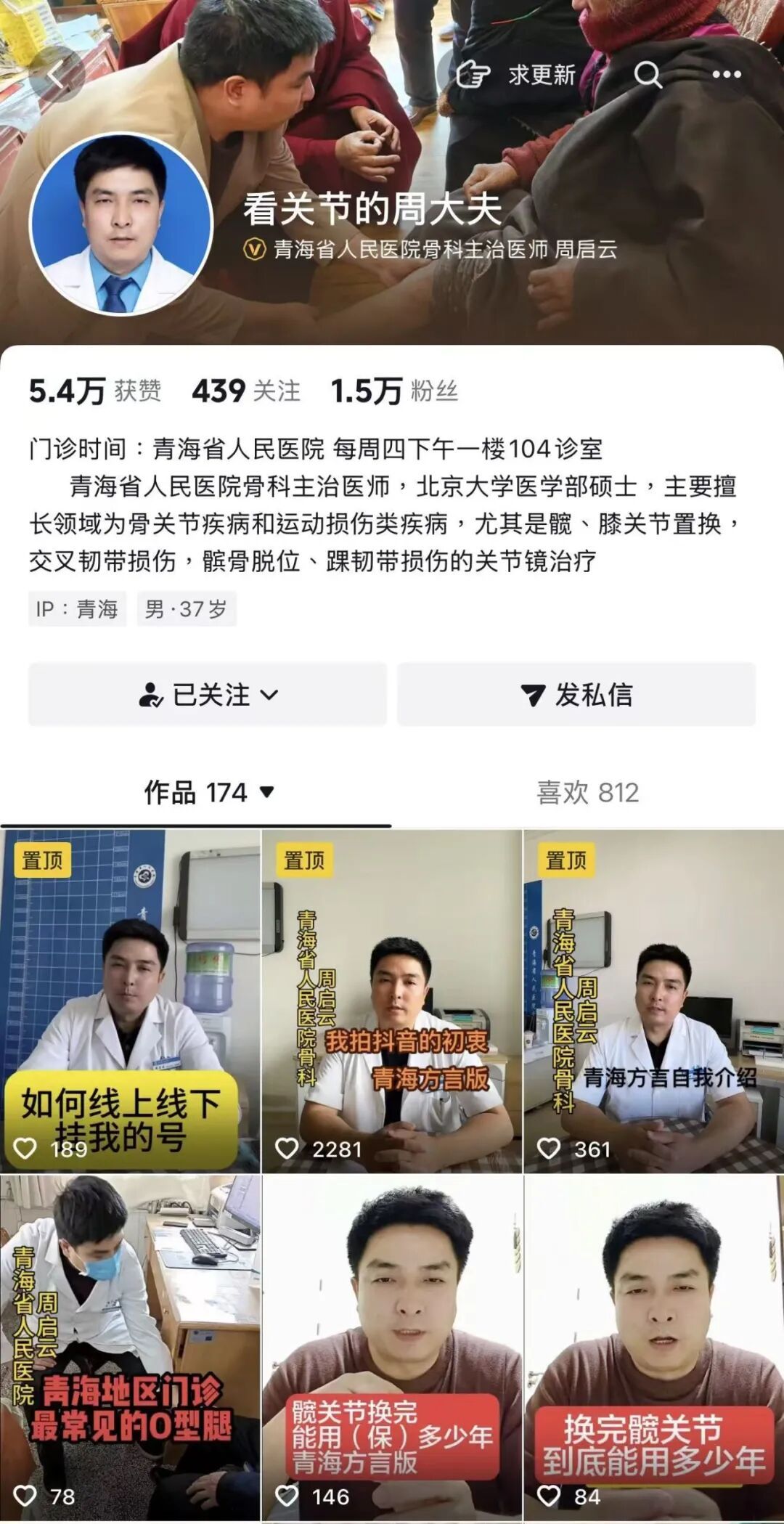Open the three-dot overflow menu
This screenshot has width=784, height=1524.
[x=726, y=74]
